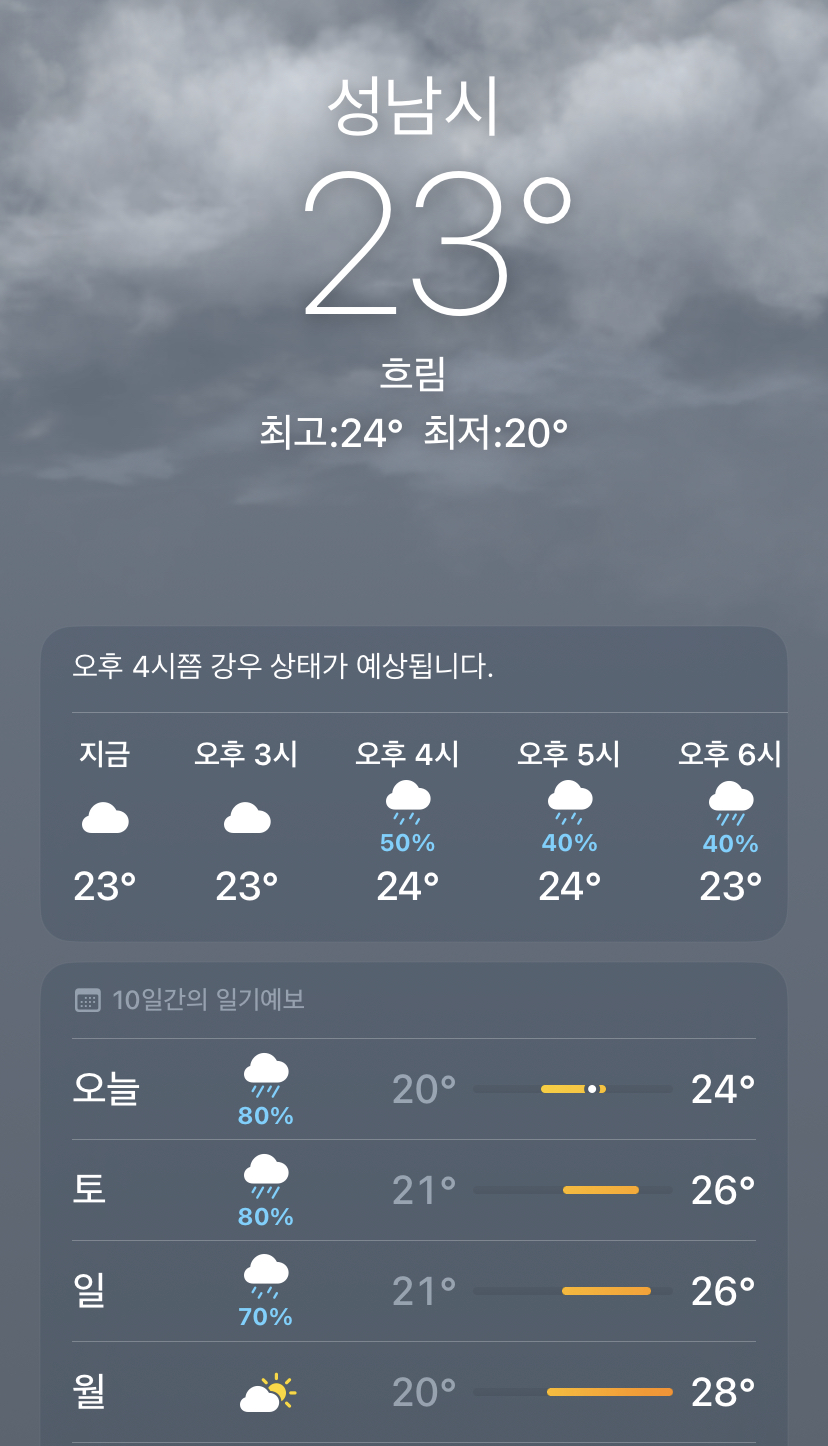Tap the partly sunny icon for 월

click(263, 1389)
